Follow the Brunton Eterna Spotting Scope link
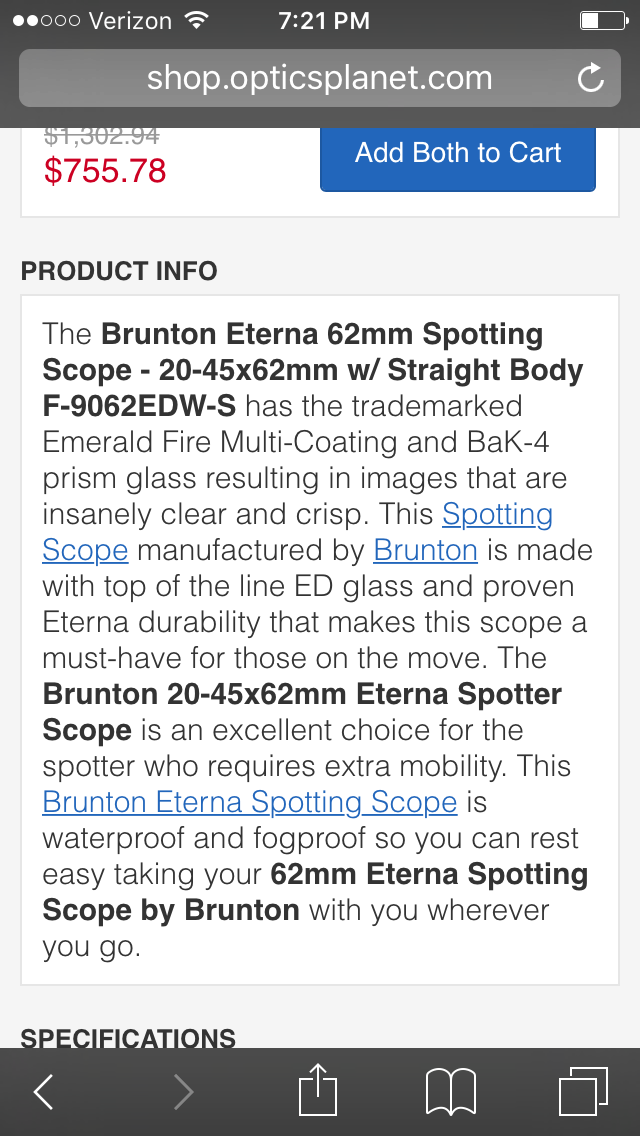Viewport: 640px width, 1136px height. pos(249,802)
